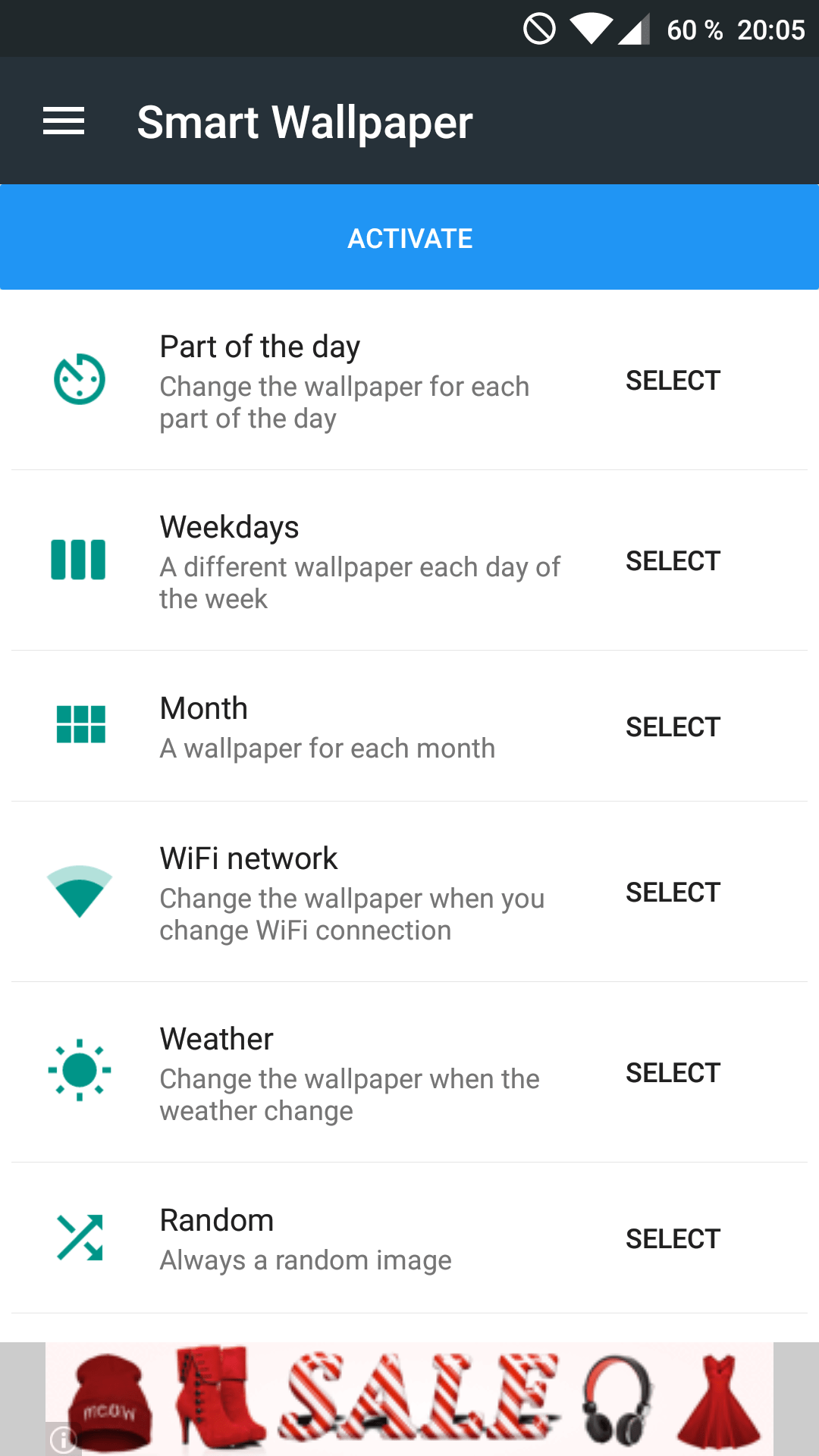Tap the ACTIVATE button
The image size is (819, 1456).
[409, 237]
